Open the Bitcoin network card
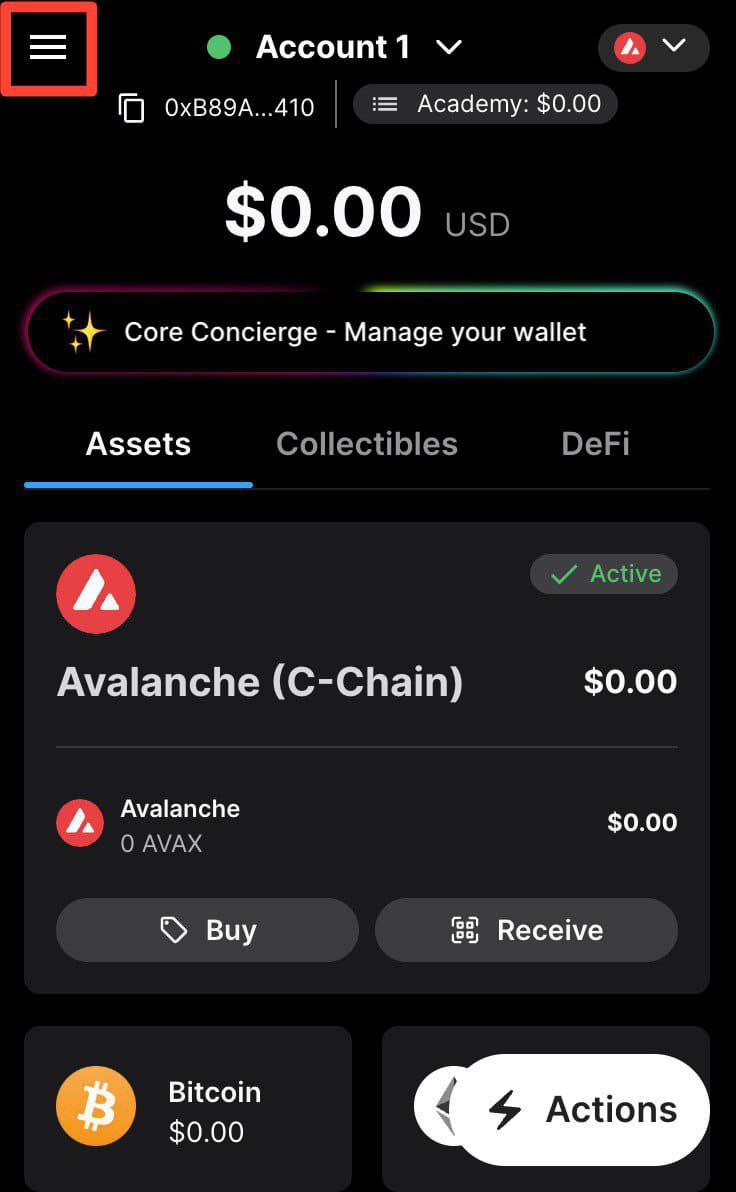The image size is (736, 1192). [x=188, y=1110]
